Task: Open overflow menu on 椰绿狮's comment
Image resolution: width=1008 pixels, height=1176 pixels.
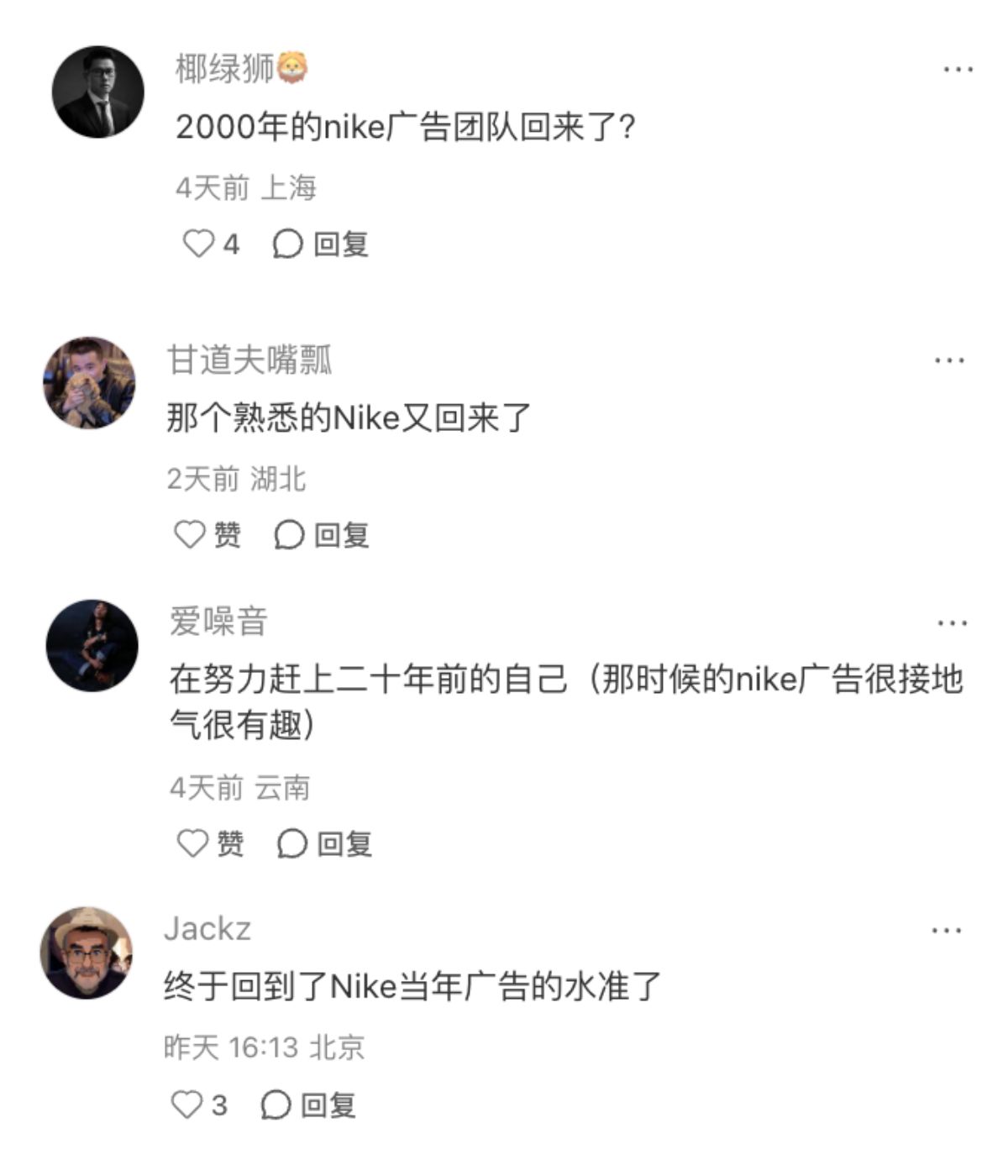Action: tap(958, 70)
